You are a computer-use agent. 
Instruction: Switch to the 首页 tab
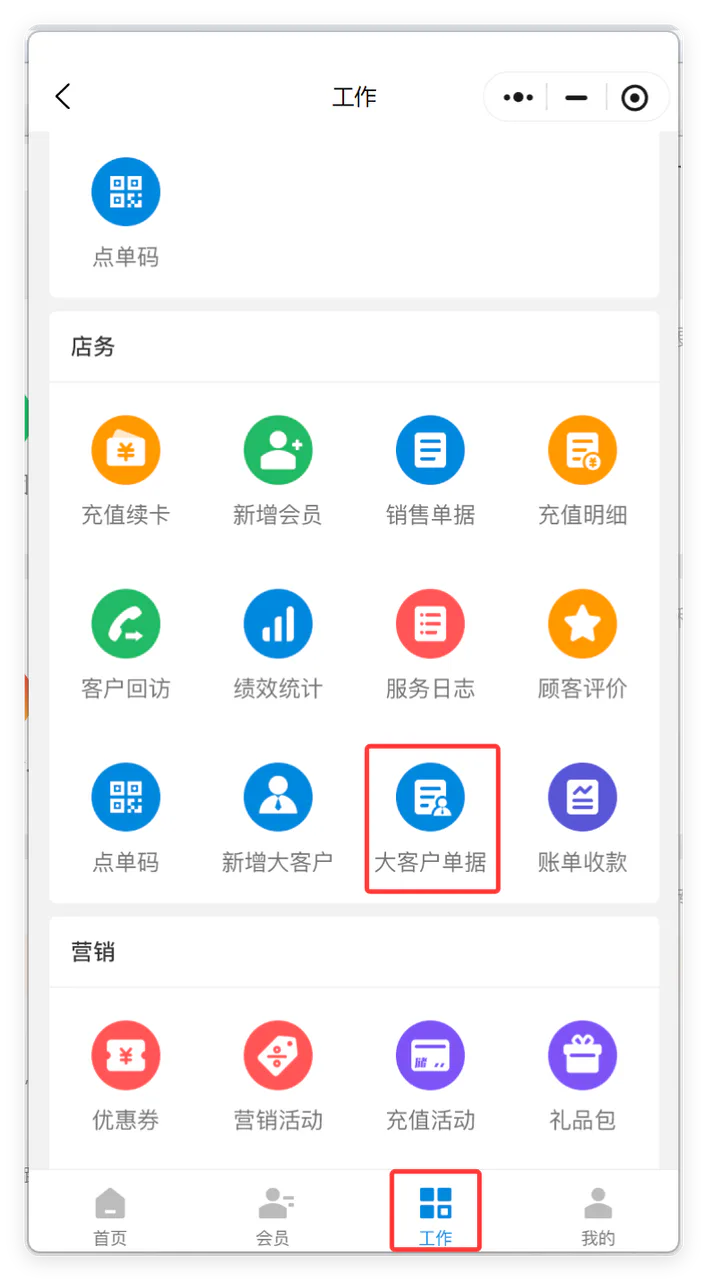(110, 1216)
